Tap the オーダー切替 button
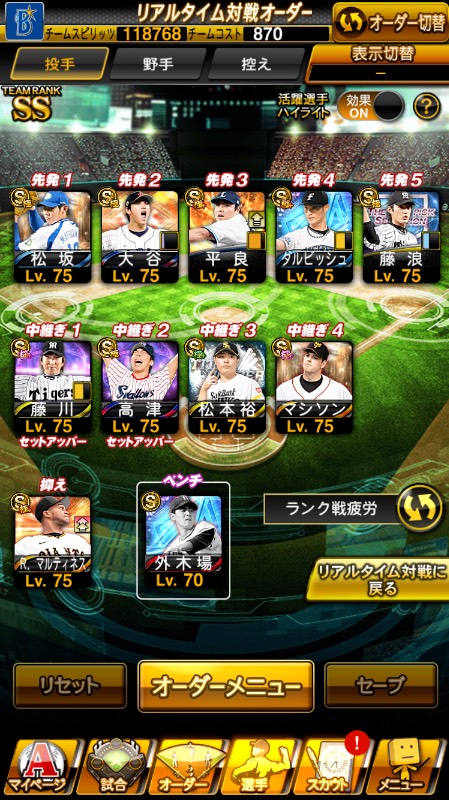449x800 pixels. 390,22
